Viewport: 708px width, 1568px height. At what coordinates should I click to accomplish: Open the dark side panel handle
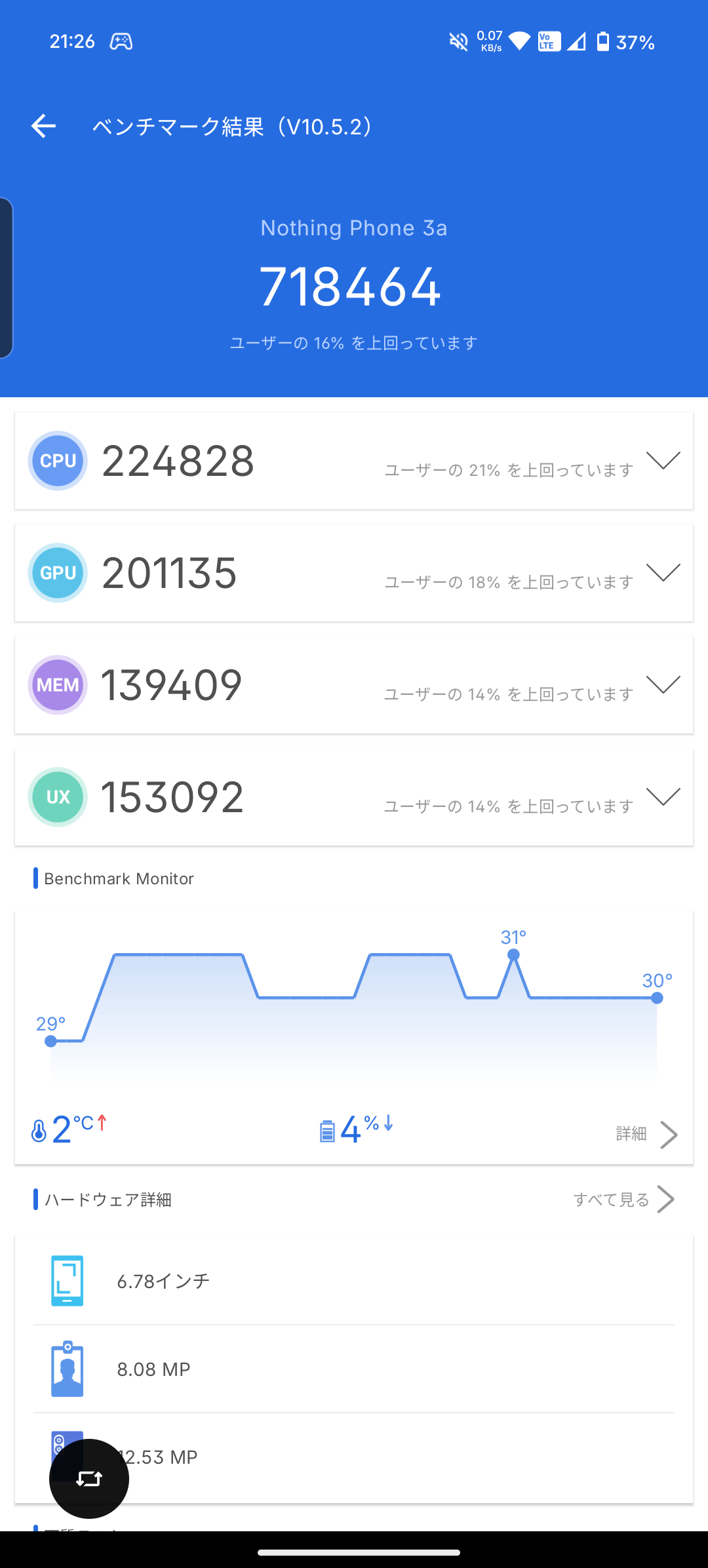click(6, 278)
